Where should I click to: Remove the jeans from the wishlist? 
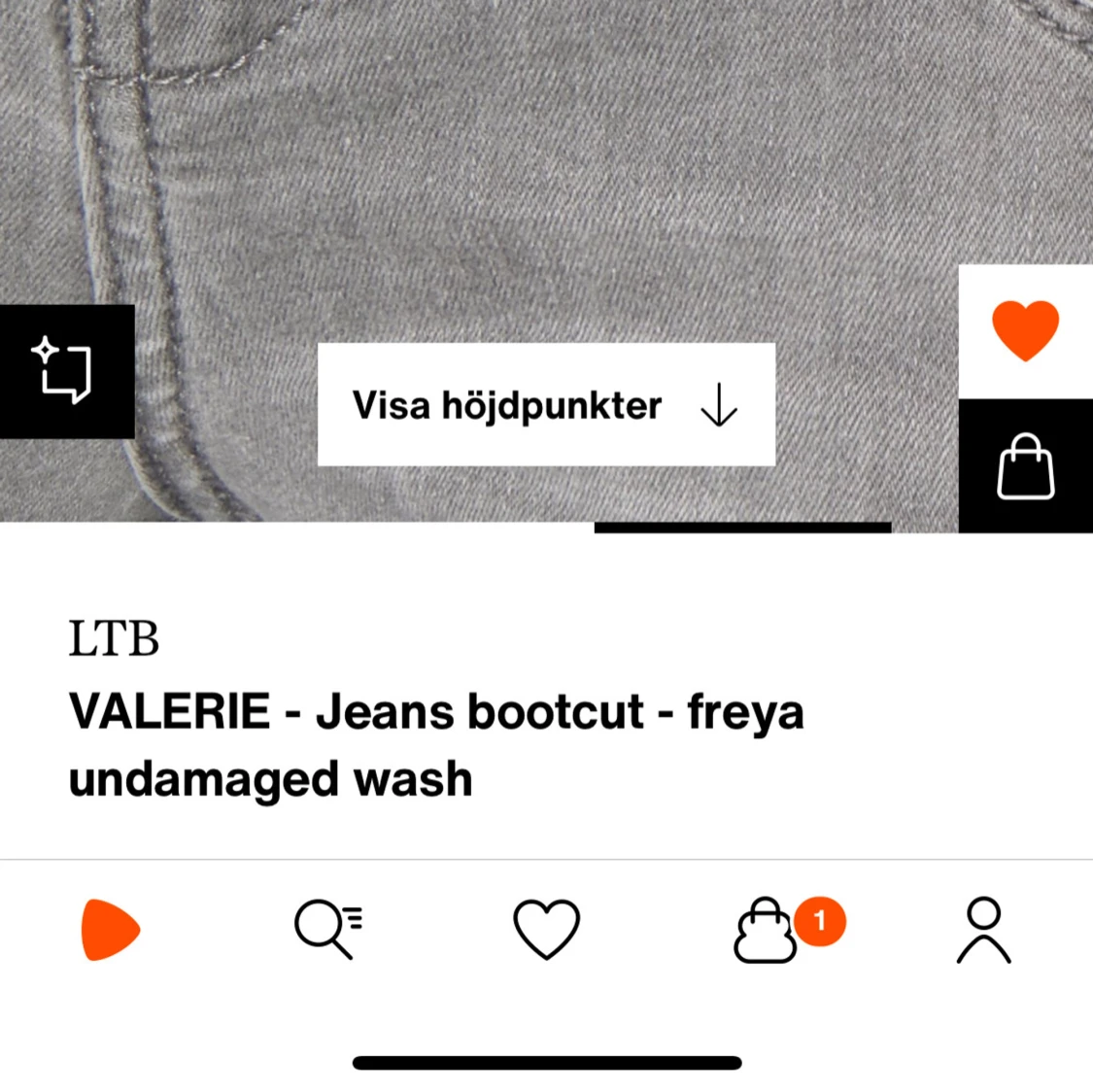click(x=1025, y=330)
